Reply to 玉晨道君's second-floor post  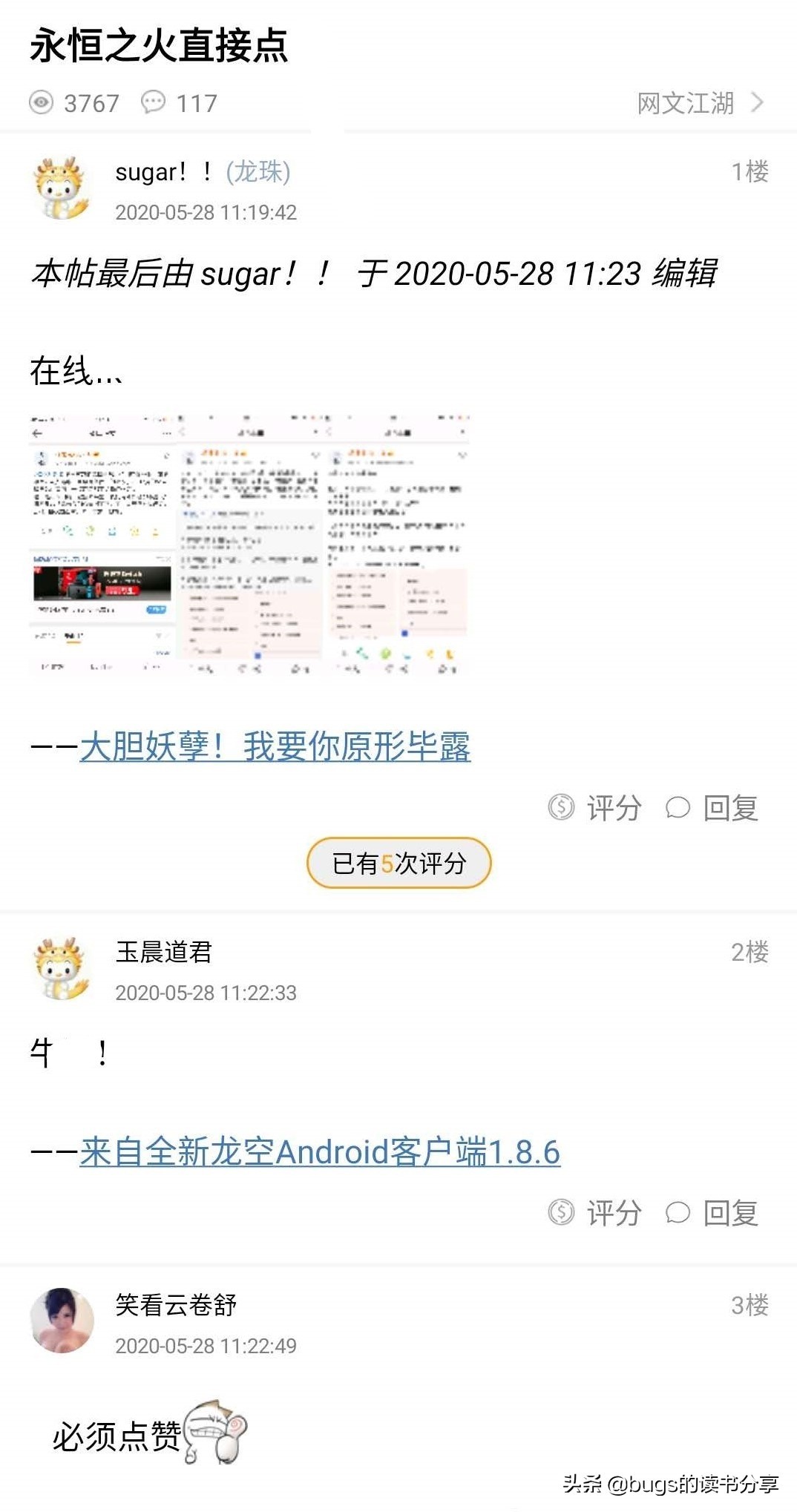coord(712,1213)
